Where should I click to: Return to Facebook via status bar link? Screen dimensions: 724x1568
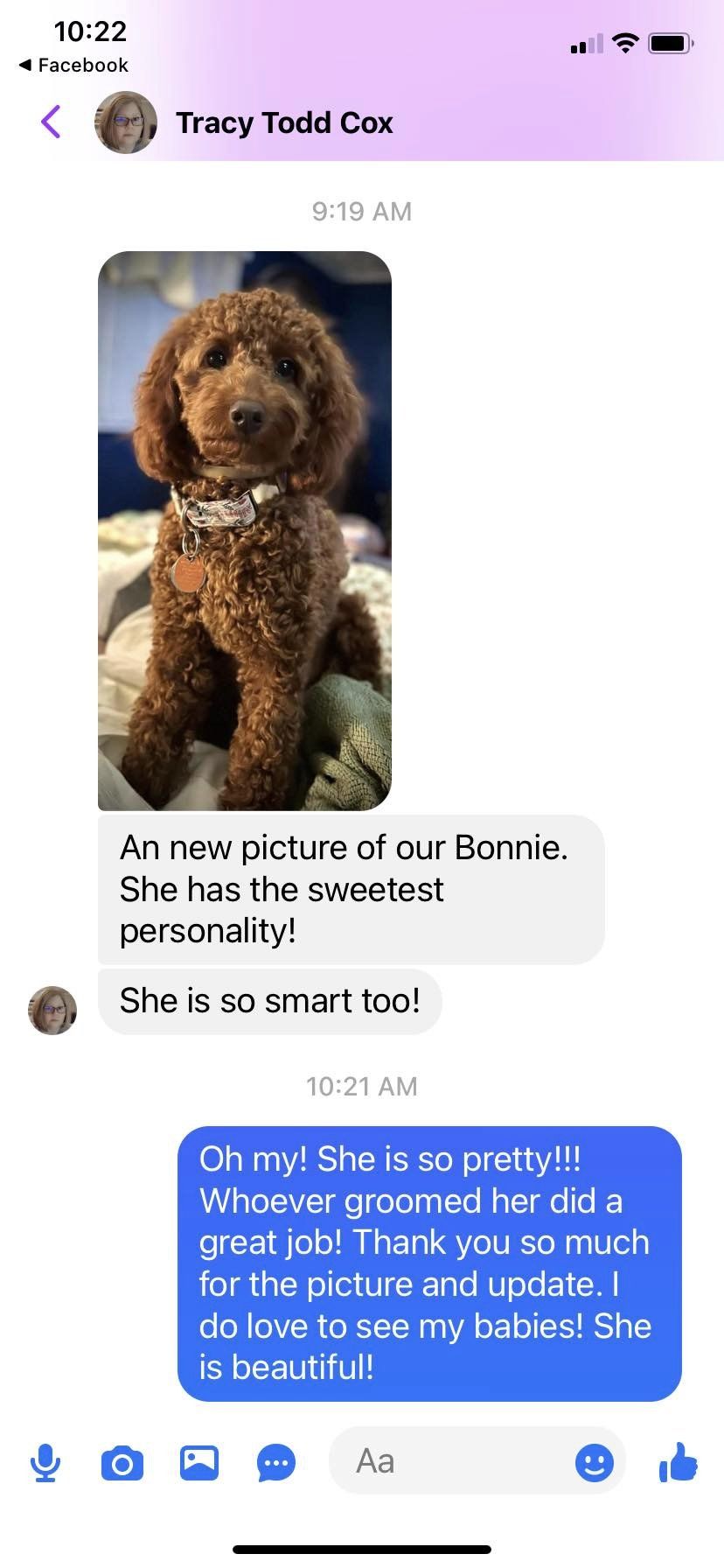pos(73,65)
